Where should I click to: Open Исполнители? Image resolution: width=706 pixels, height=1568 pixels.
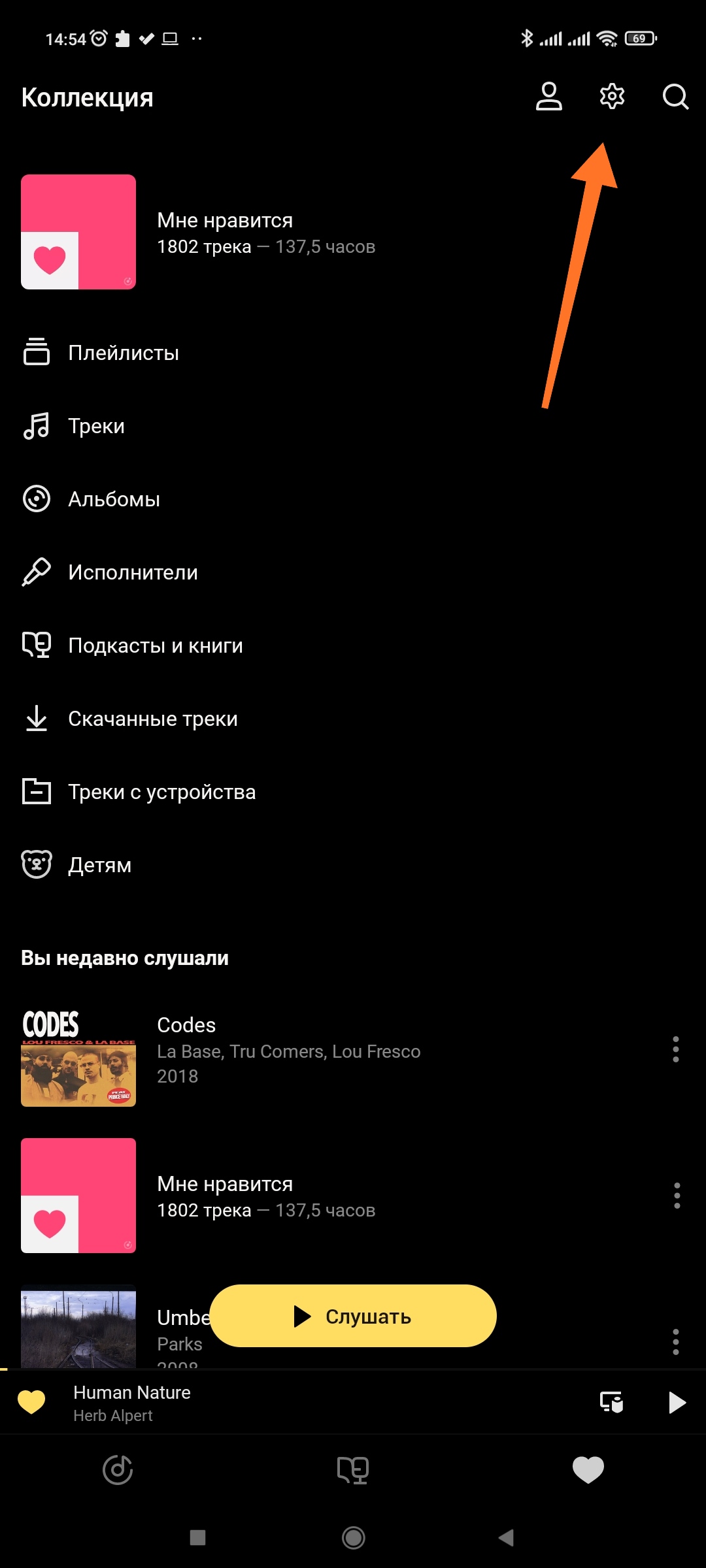[x=353, y=572]
